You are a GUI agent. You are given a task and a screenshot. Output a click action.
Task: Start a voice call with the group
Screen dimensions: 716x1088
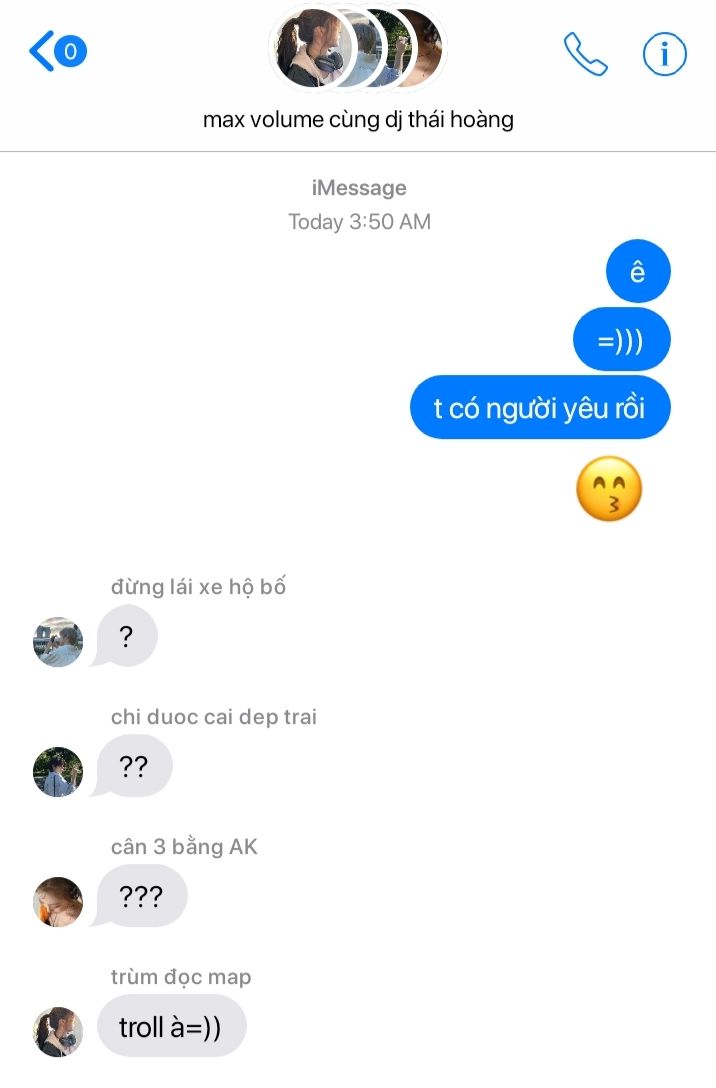pos(585,53)
